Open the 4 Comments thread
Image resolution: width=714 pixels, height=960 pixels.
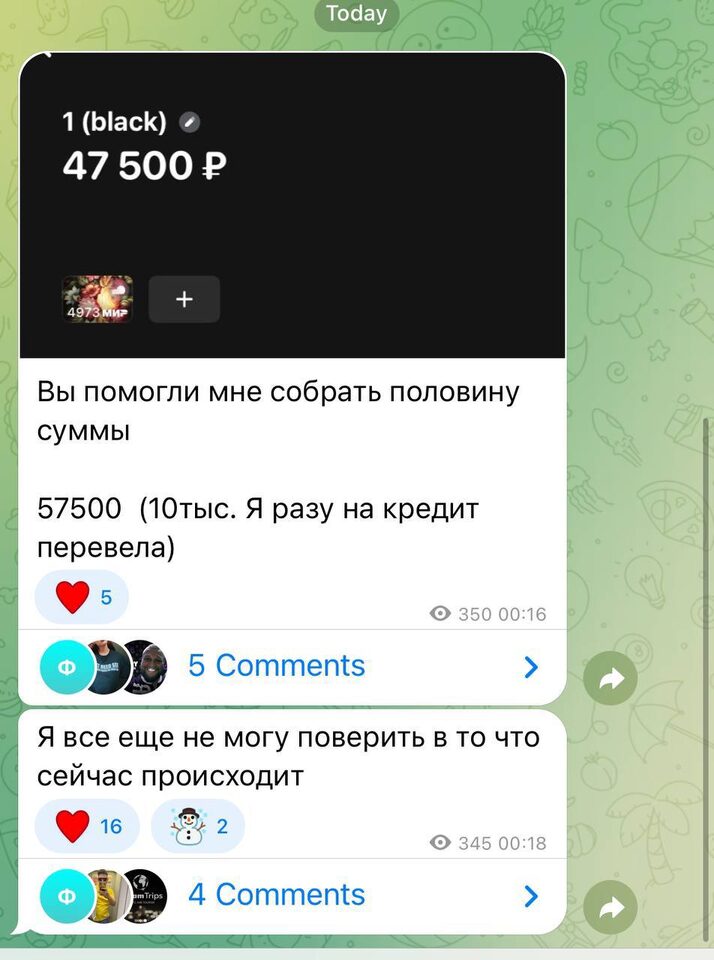(290, 895)
